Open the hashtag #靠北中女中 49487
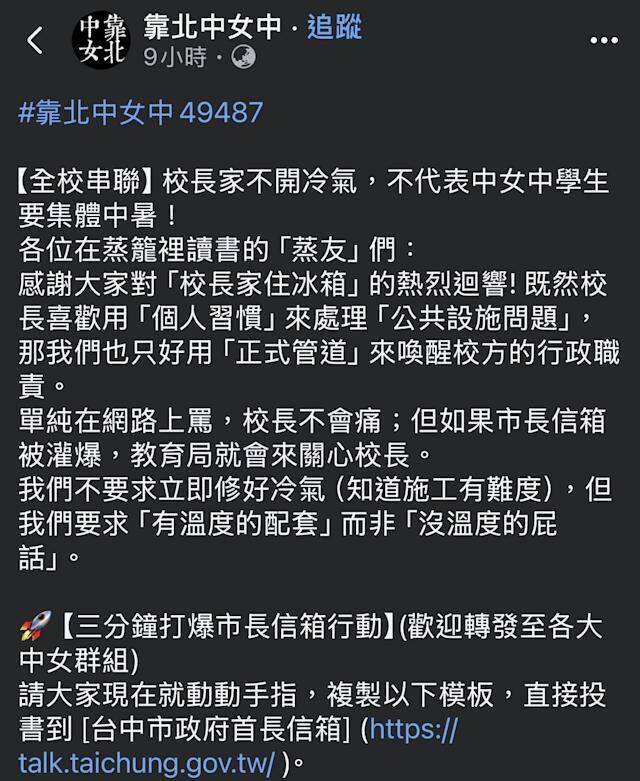Image resolution: width=640 pixels, height=781 pixels. coord(140,111)
